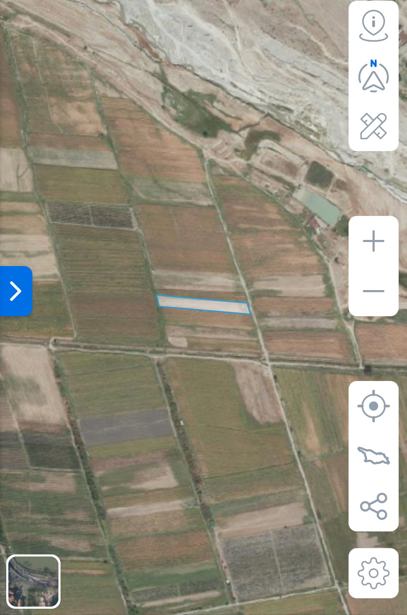Image resolution: width=407 pixels, height=615 pixels.
Task: Expand the blue side panel arrow
Action: click(x=16, y=291)
